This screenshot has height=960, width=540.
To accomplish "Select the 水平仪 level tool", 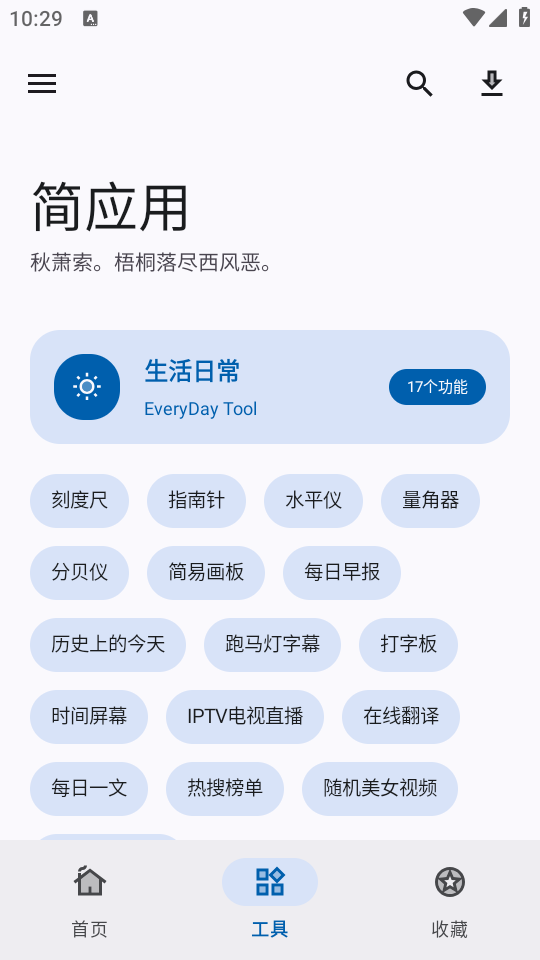I will pyautogui.click(x=313, y=501).
